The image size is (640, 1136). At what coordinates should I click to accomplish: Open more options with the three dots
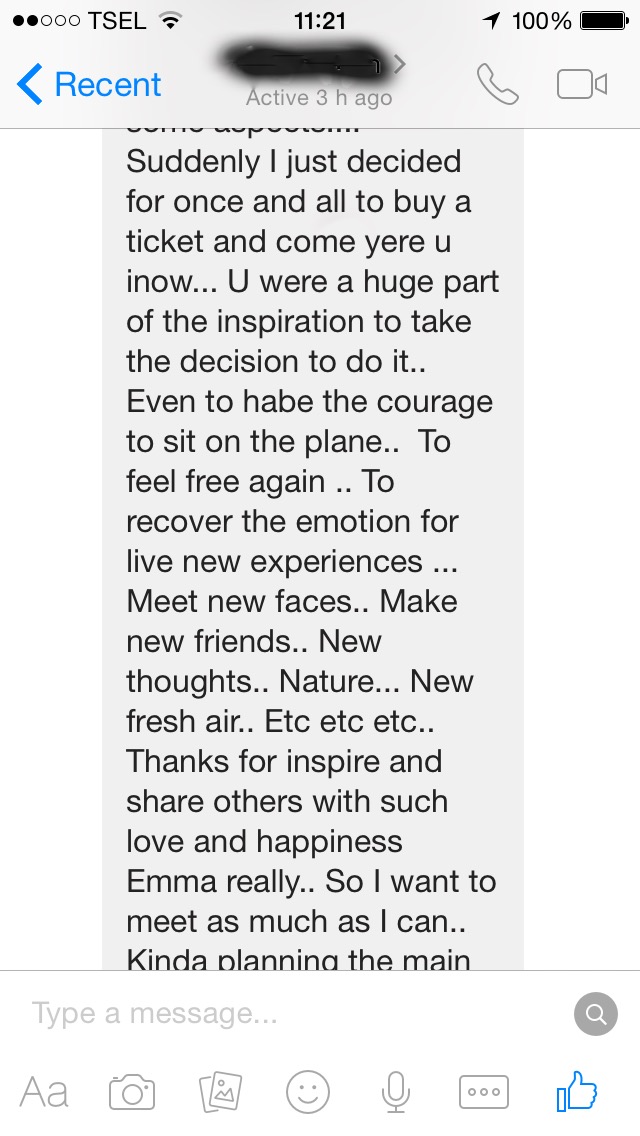484,1092
